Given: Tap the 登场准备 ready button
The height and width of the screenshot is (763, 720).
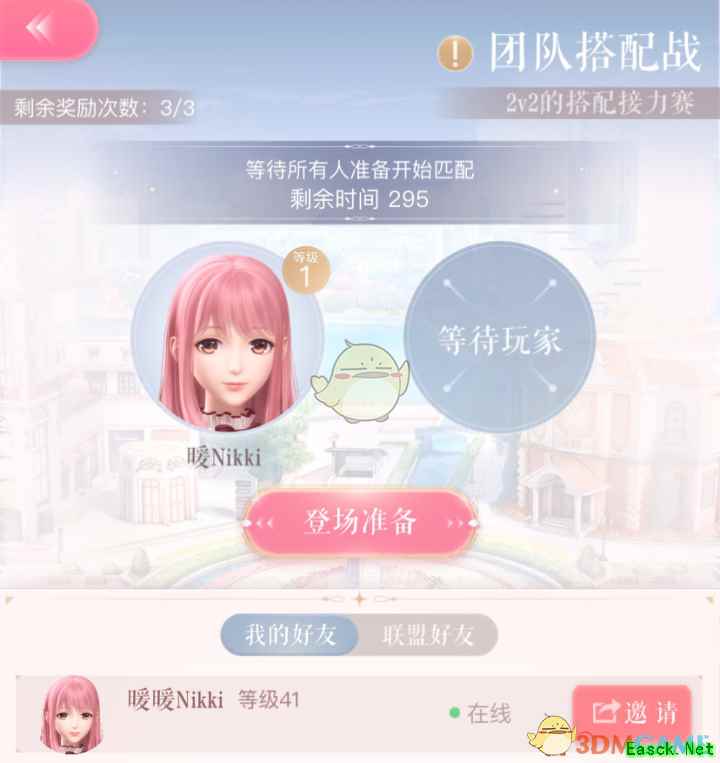Looking at the screenshot, I should tap(360, 523).
